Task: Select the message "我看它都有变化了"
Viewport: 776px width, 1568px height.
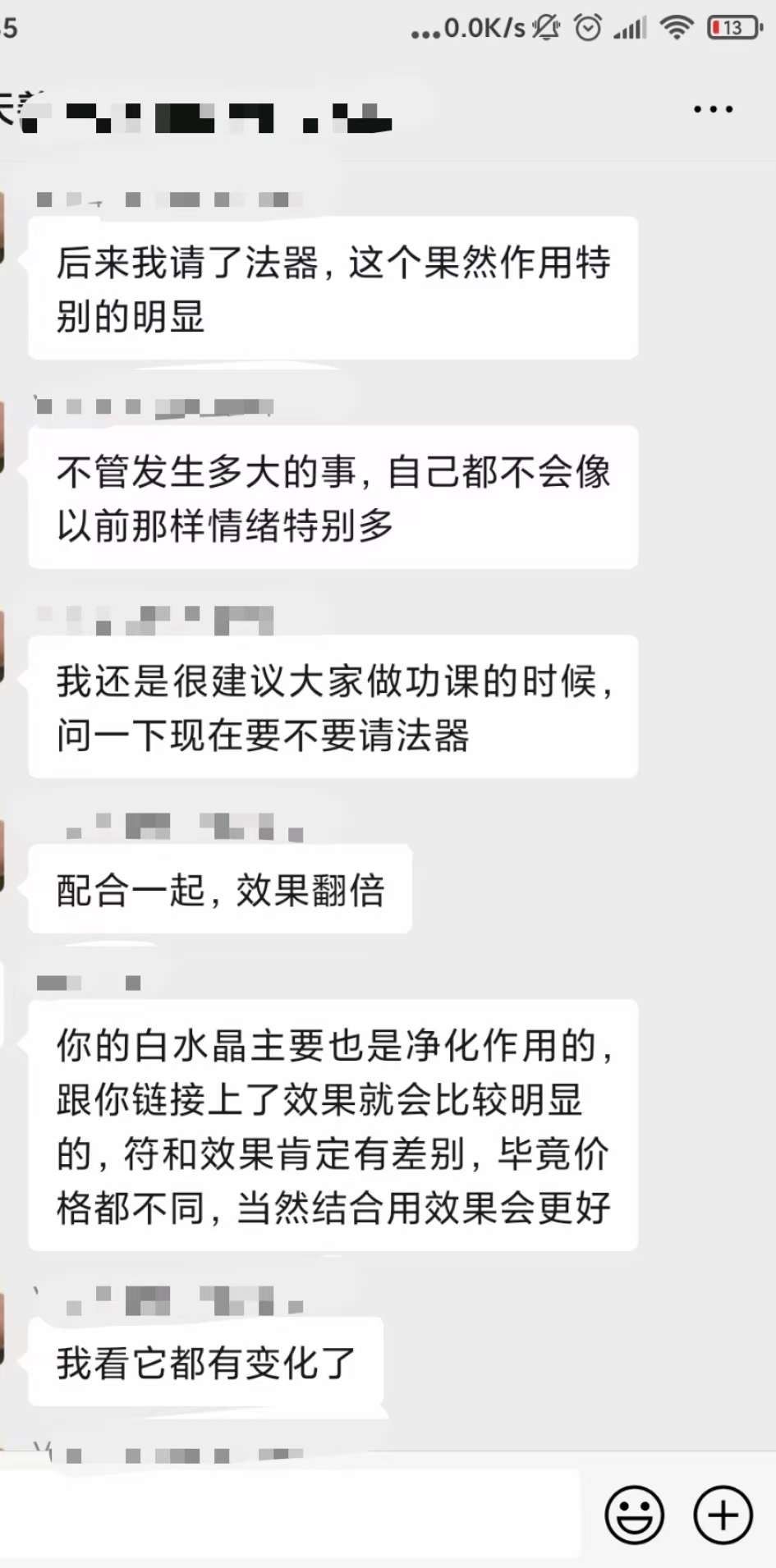Action: pos(204,1361)
